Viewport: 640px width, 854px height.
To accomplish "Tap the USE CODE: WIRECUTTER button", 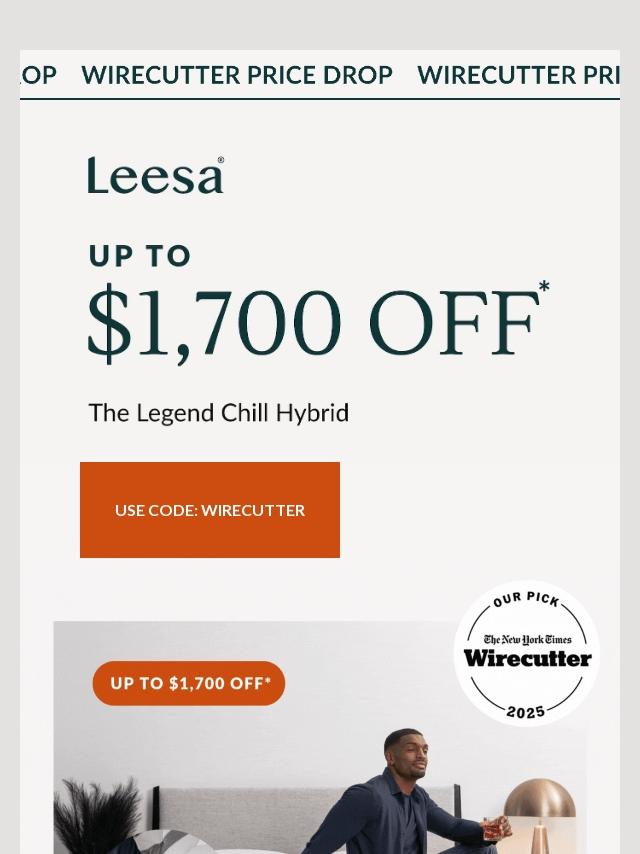I will (x=210, y=510).
